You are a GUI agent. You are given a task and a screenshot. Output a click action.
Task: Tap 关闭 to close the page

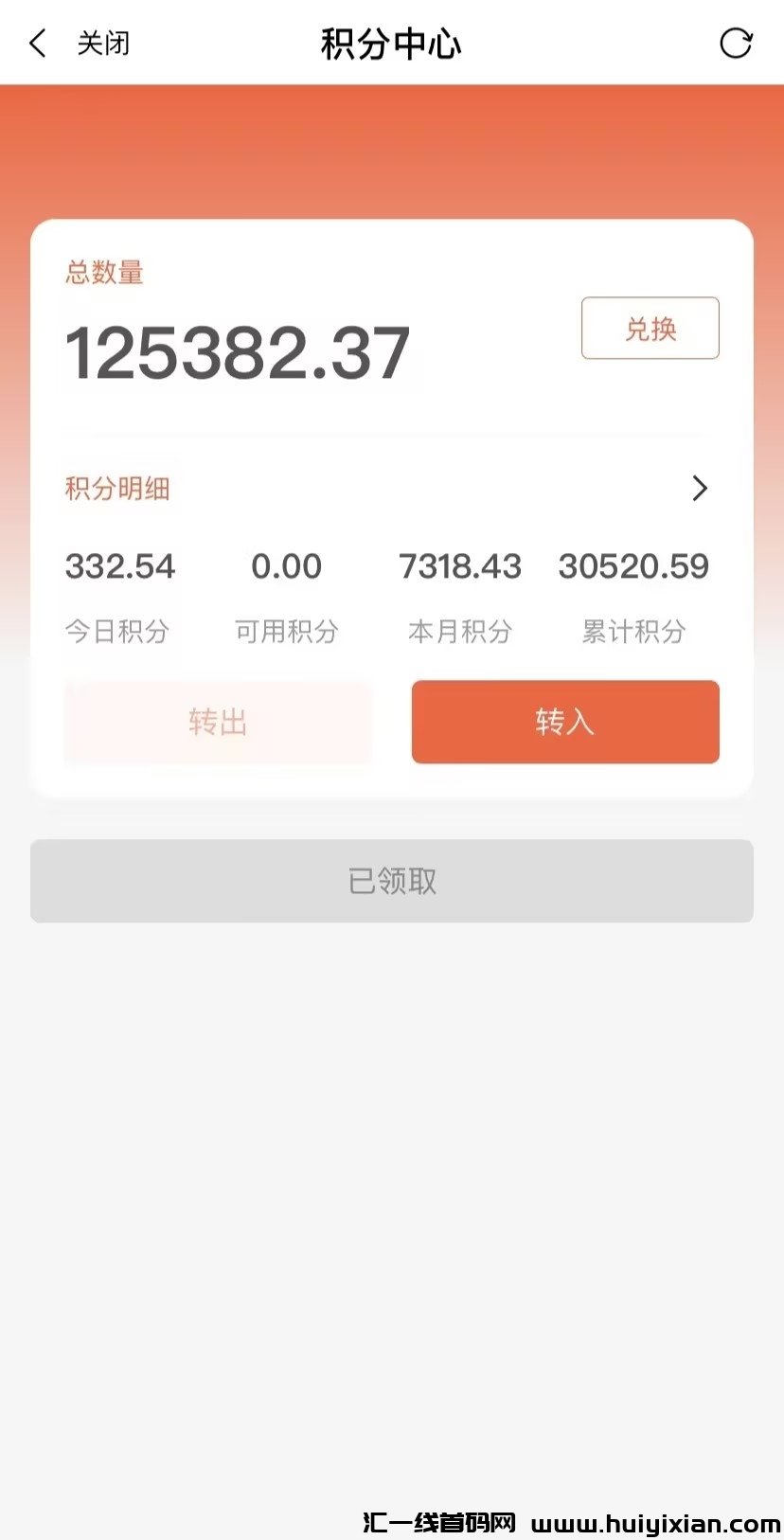(x=103, y=43)
